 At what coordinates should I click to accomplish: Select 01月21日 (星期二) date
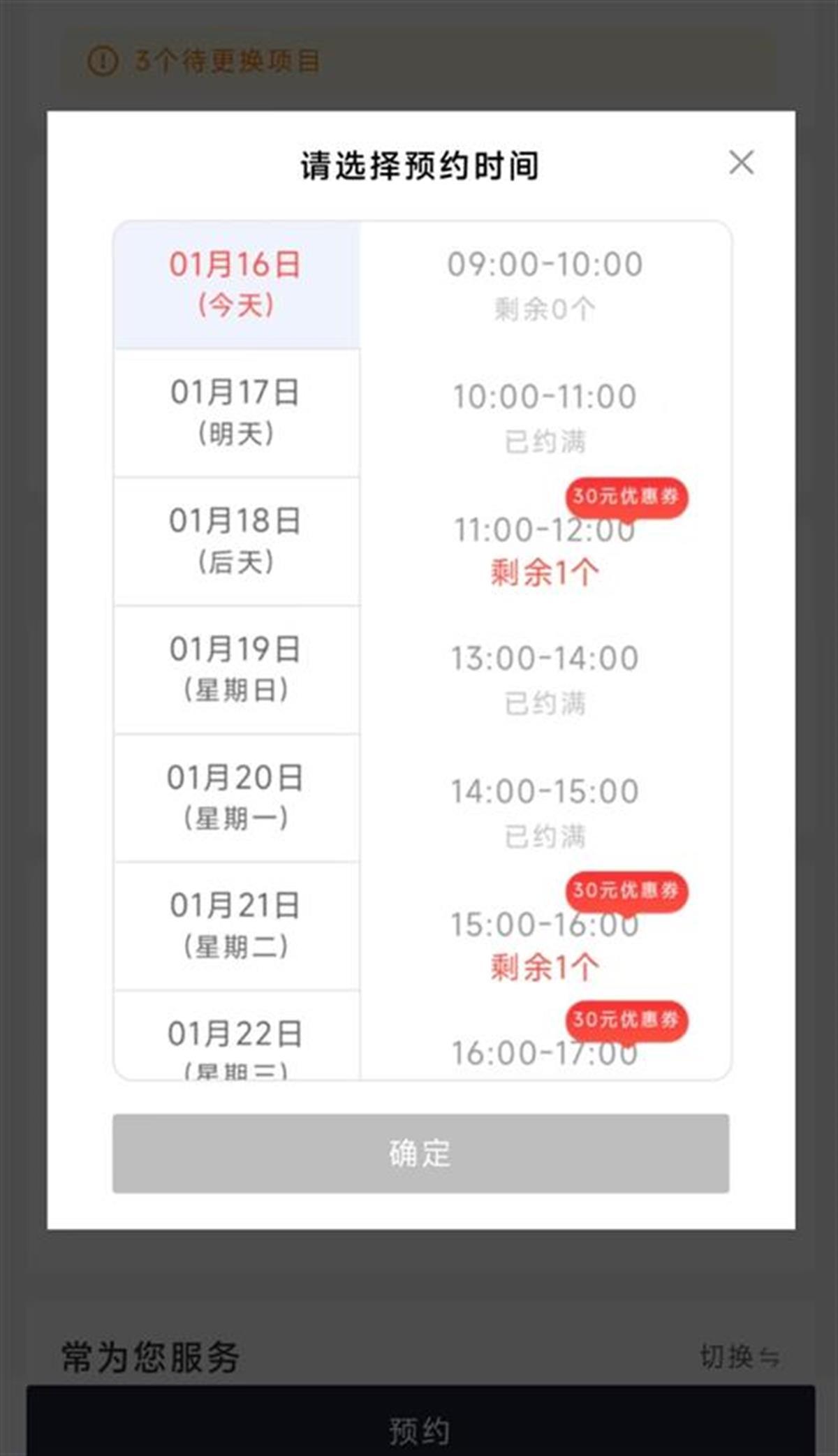tap(236, 925)
